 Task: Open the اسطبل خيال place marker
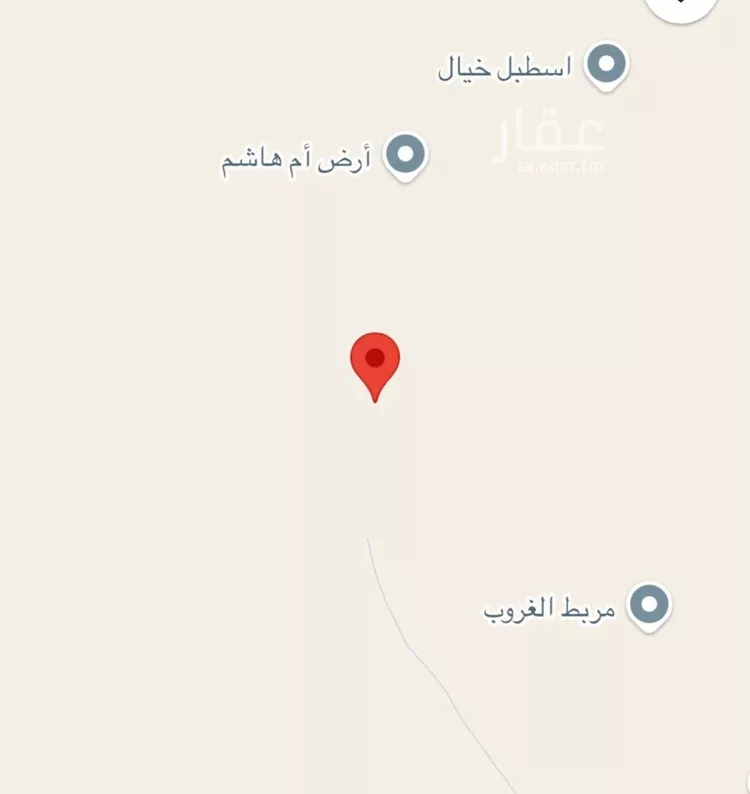tap(605, 65)
